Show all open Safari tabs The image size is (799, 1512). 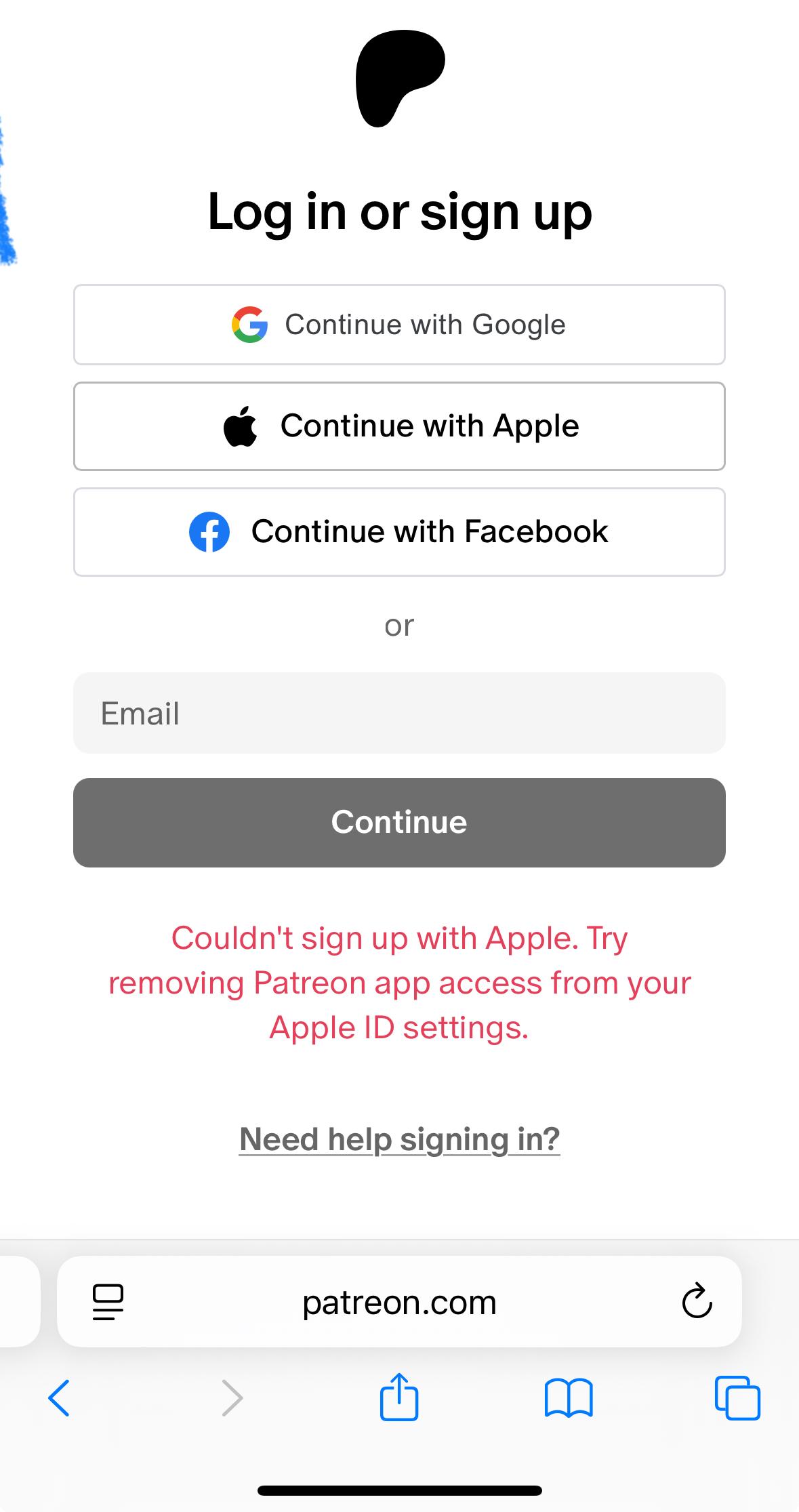point(737,1397)
